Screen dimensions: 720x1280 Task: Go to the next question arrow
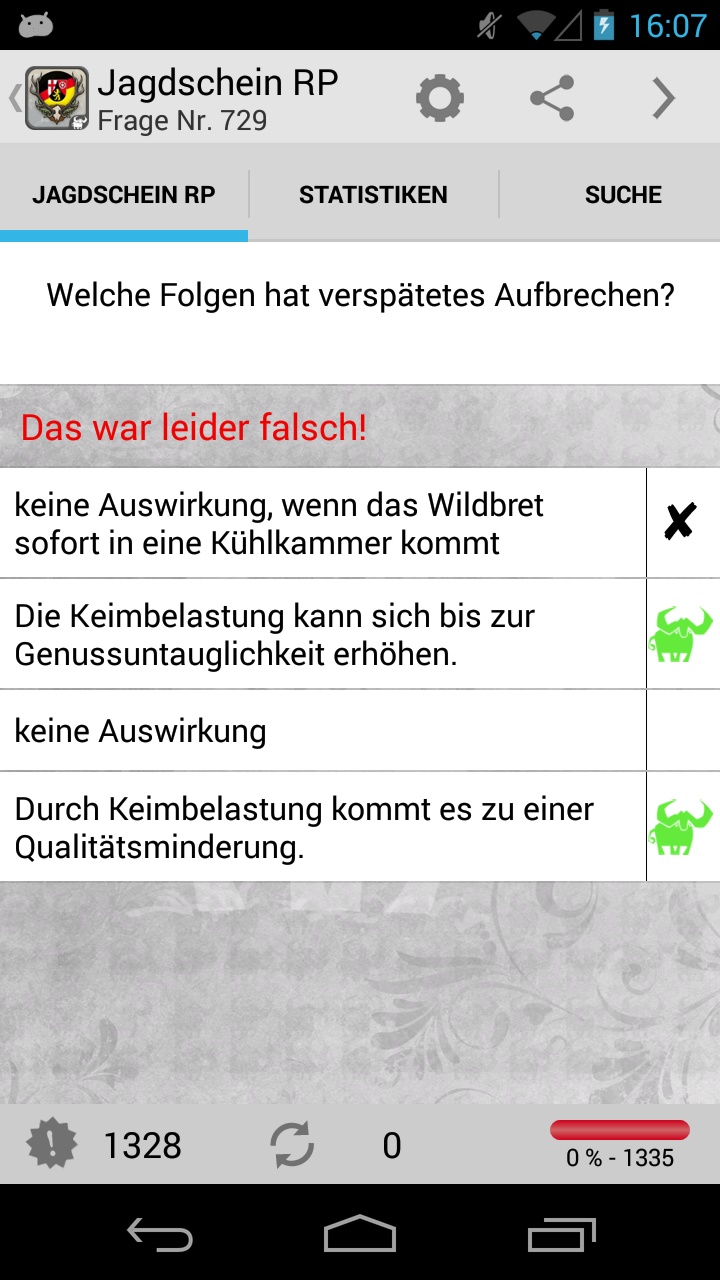click(x=663, y=98)
